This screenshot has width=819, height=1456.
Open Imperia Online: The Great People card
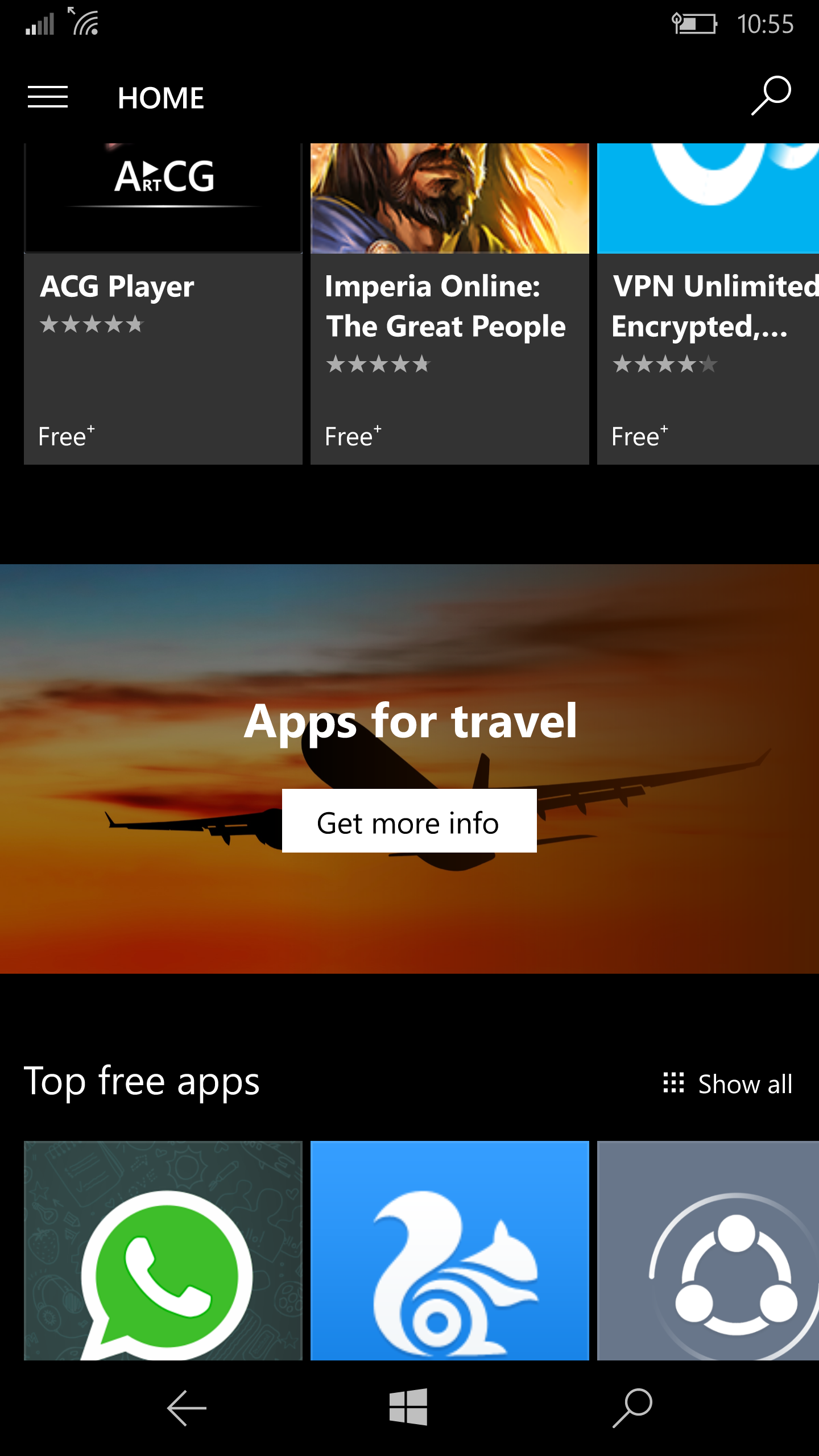(x=450, y=304)
